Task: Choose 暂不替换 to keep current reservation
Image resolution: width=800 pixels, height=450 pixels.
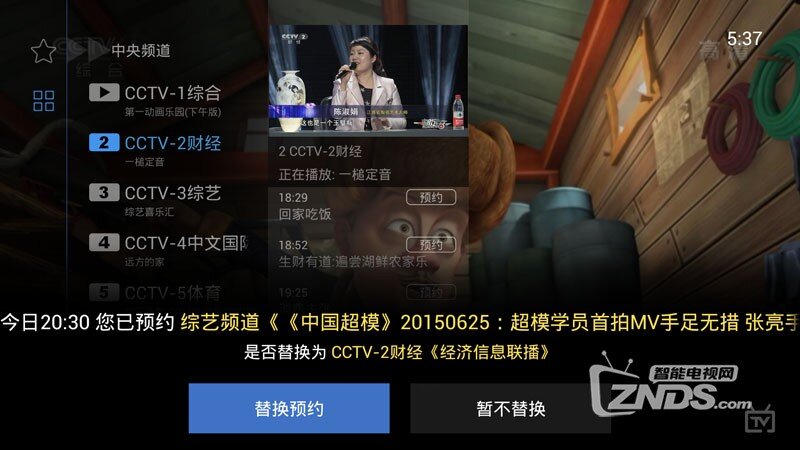Action: point(510,408)
